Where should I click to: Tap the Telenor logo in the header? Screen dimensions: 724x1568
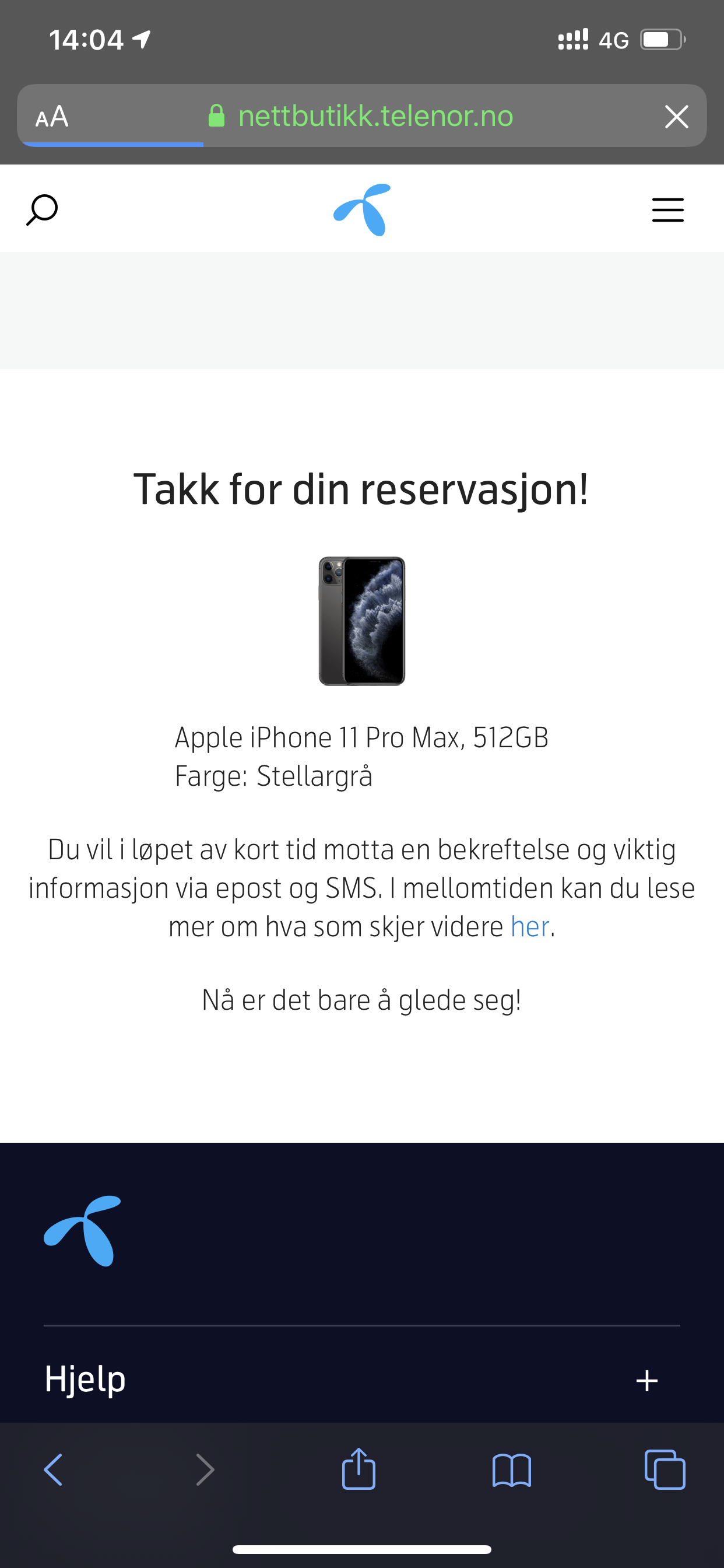[x=362, y=210]
